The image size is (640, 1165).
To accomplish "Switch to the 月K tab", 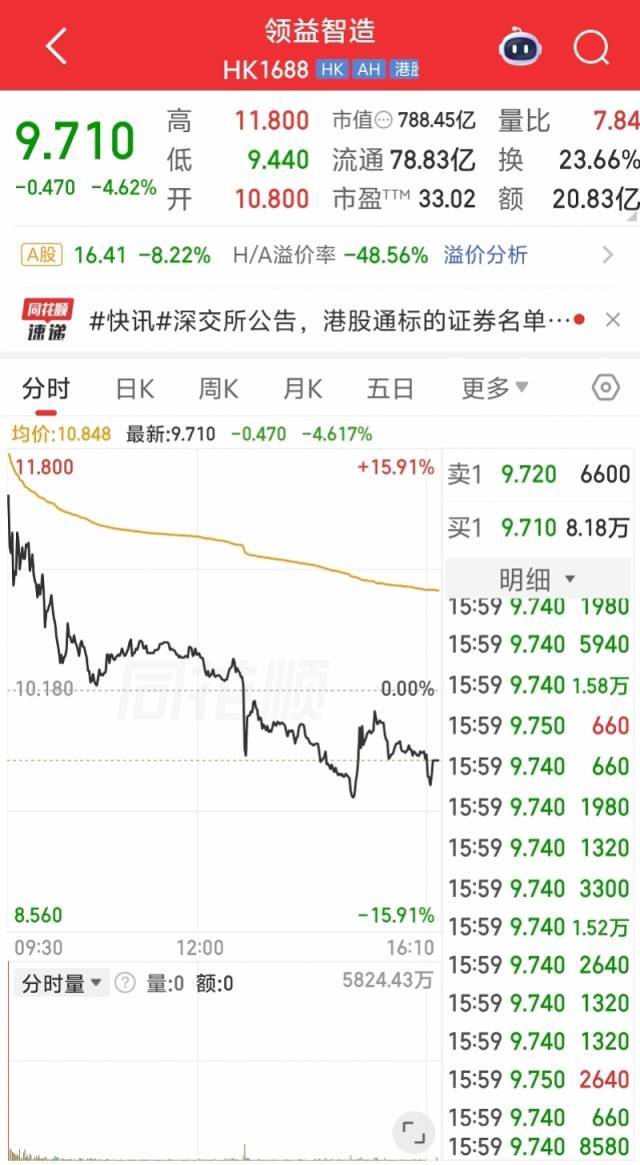I will click(302, 389).
